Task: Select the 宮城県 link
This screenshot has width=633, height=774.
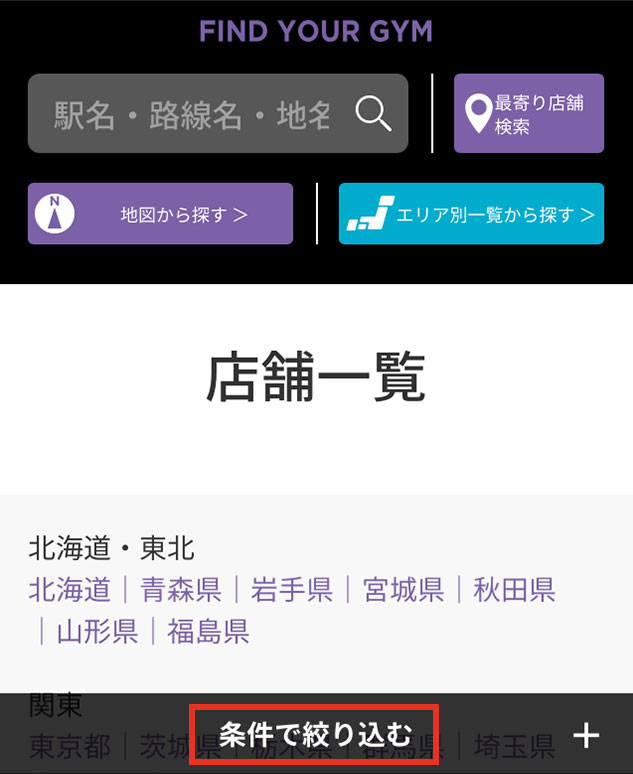Action: point(403,590)
